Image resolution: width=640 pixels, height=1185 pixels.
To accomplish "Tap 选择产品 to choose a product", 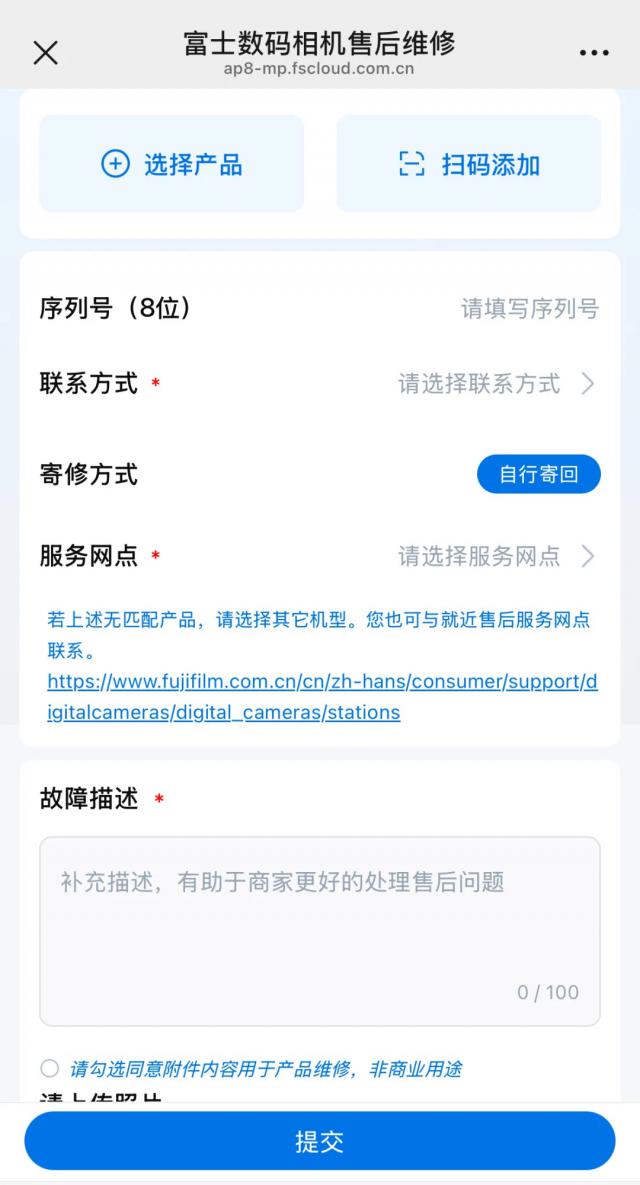I will pyautogui.click(x=171, y=164).
